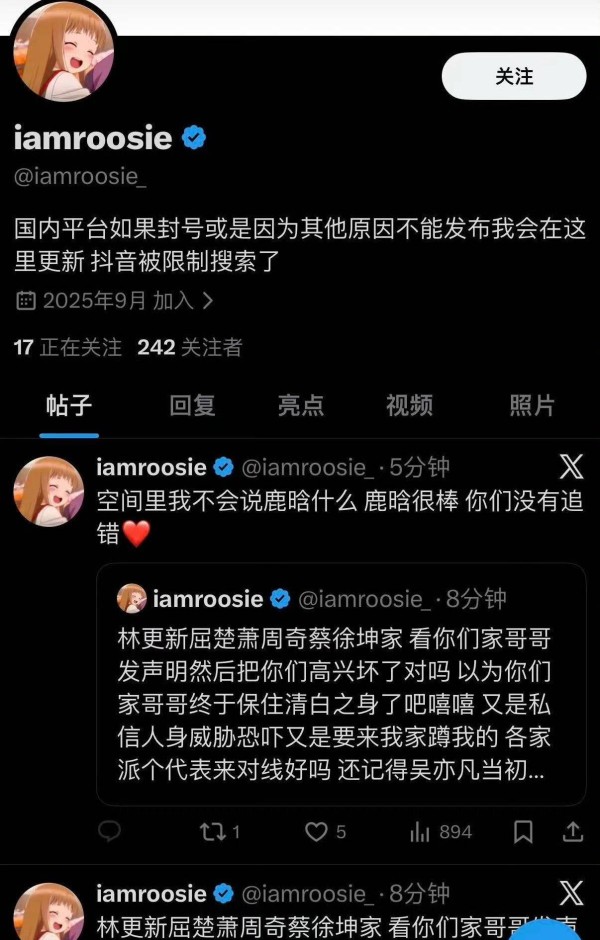Reply to the 5分钟 post

[x=109, y=831]
